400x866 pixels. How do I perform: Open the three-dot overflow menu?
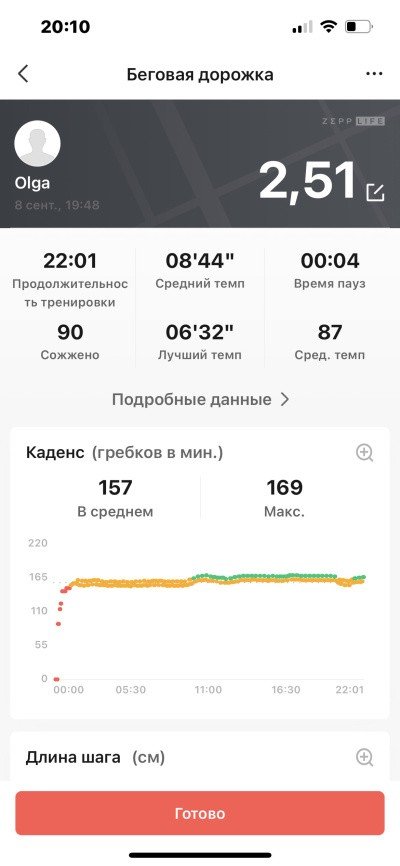click(x=374, y=74)
